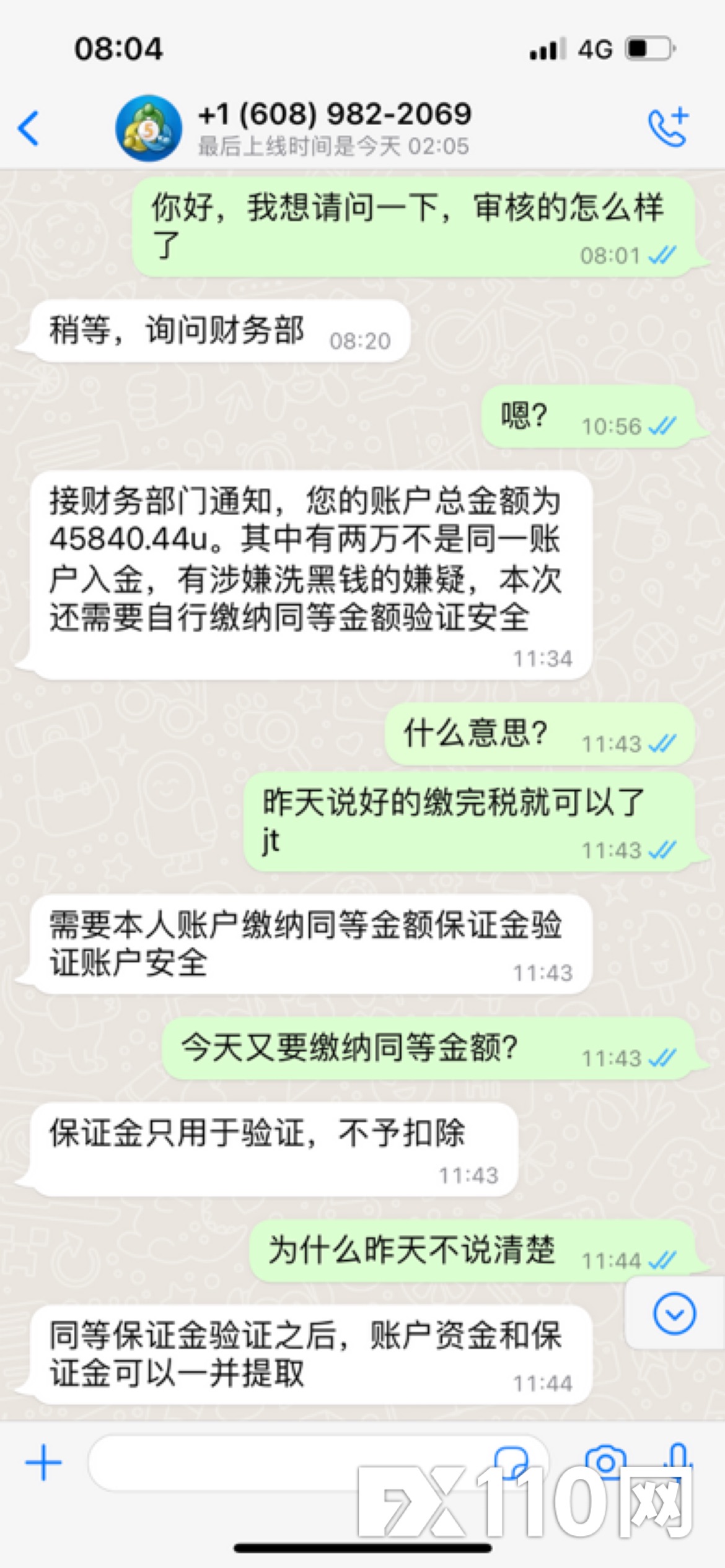Open the sticker picker in message field

(x=512, y=1461)
